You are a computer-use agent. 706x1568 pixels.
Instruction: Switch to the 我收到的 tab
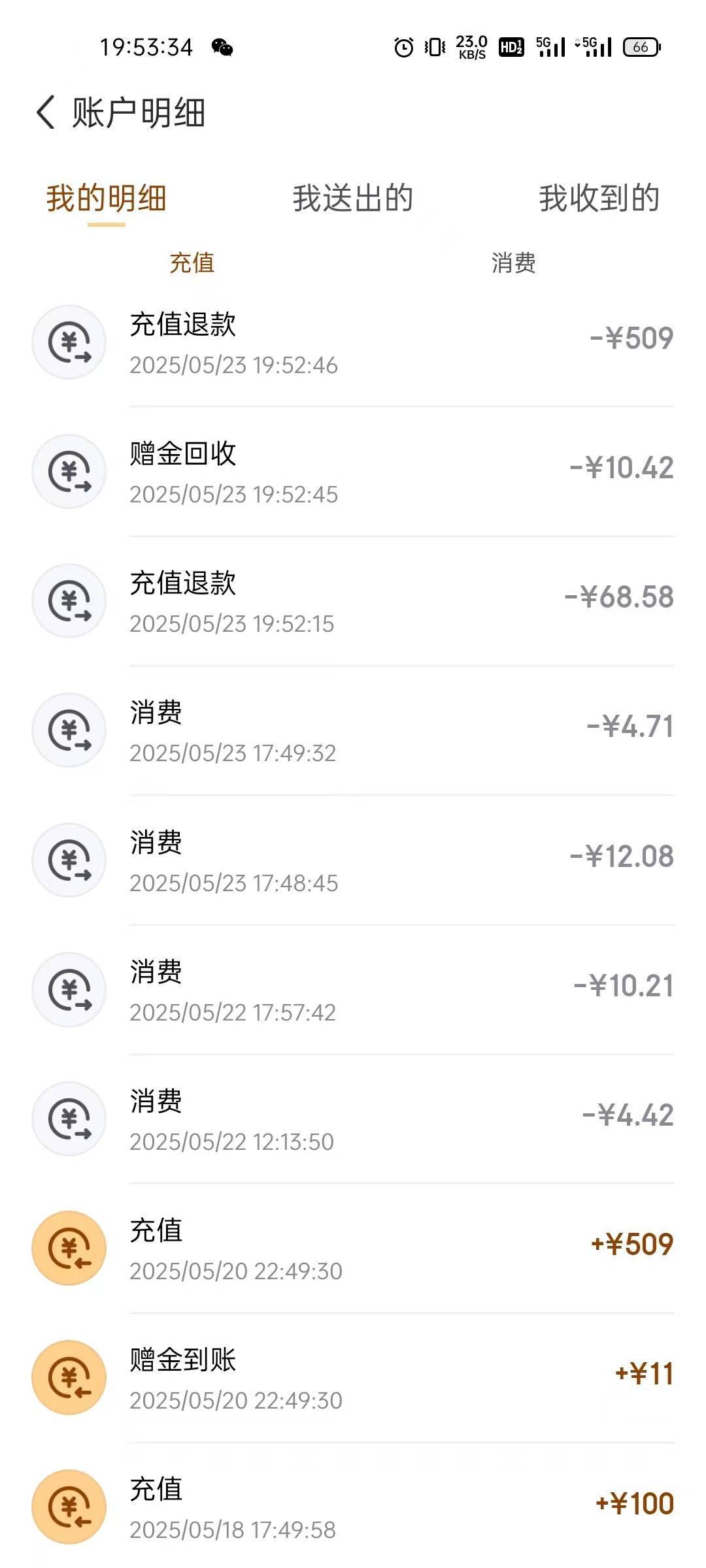pos(599,198)
